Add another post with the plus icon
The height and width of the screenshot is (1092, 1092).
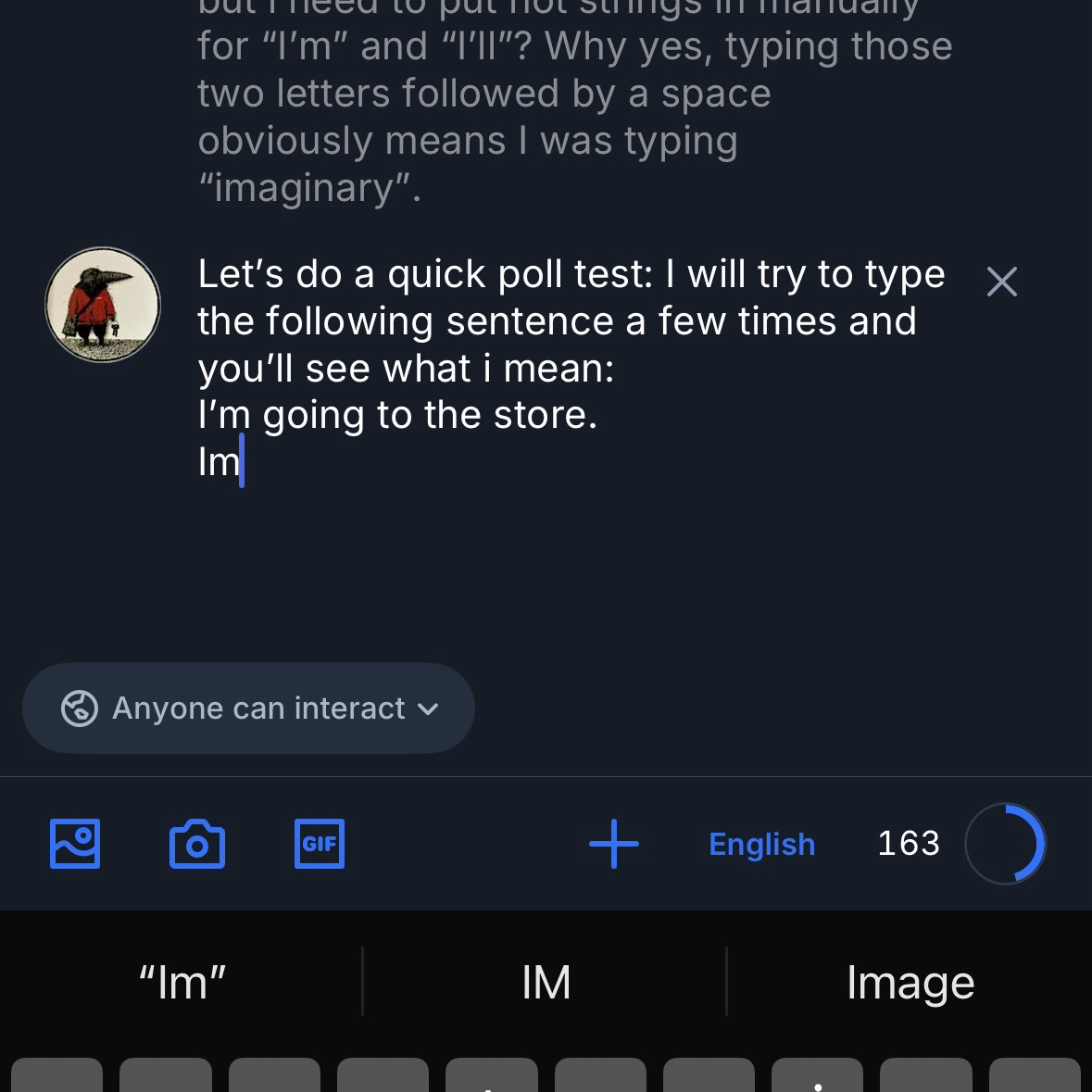(614, 844)
